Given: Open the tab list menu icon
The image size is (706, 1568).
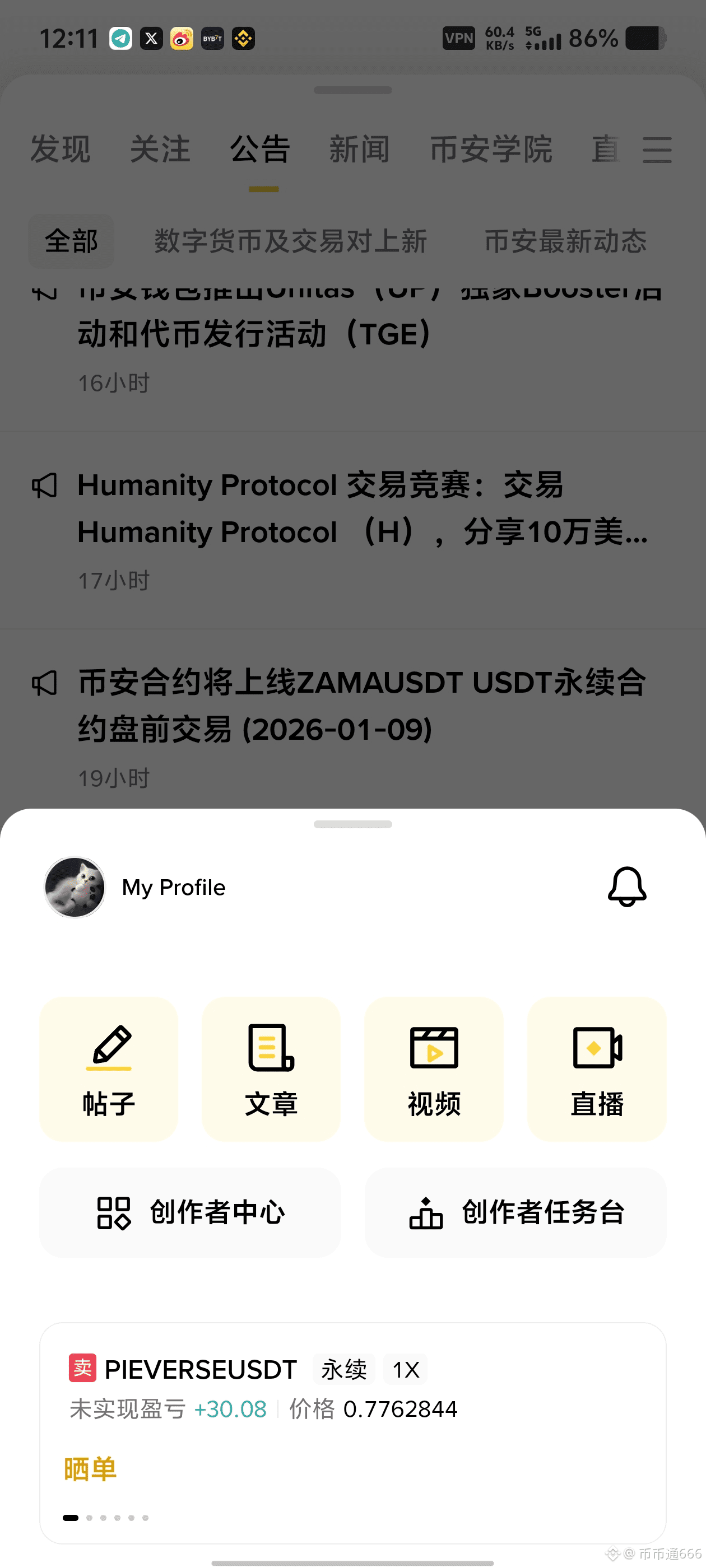Looking at the screenshot, I should [x=657, y=150].
